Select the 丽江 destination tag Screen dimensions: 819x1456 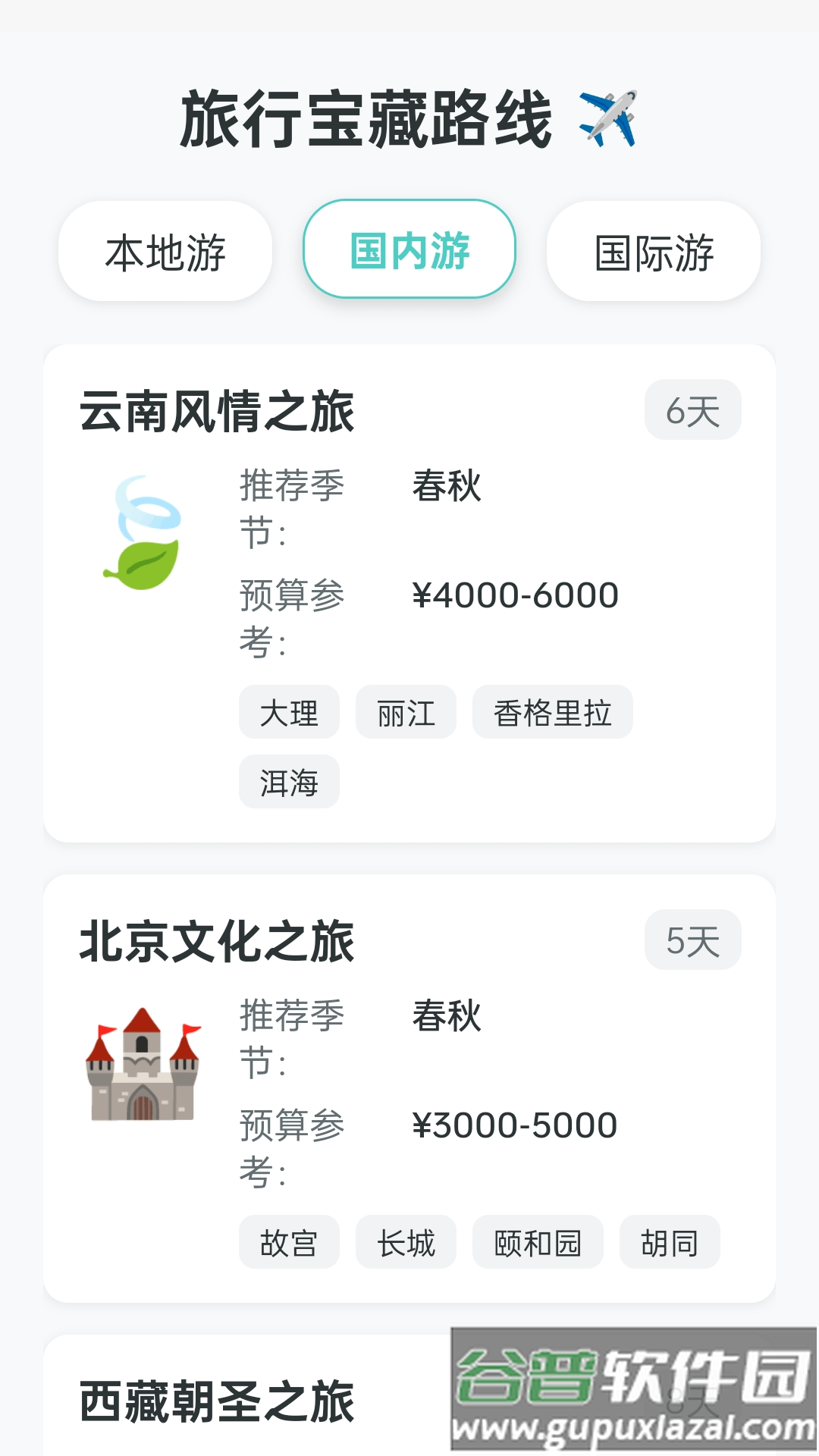pos(406,713)
